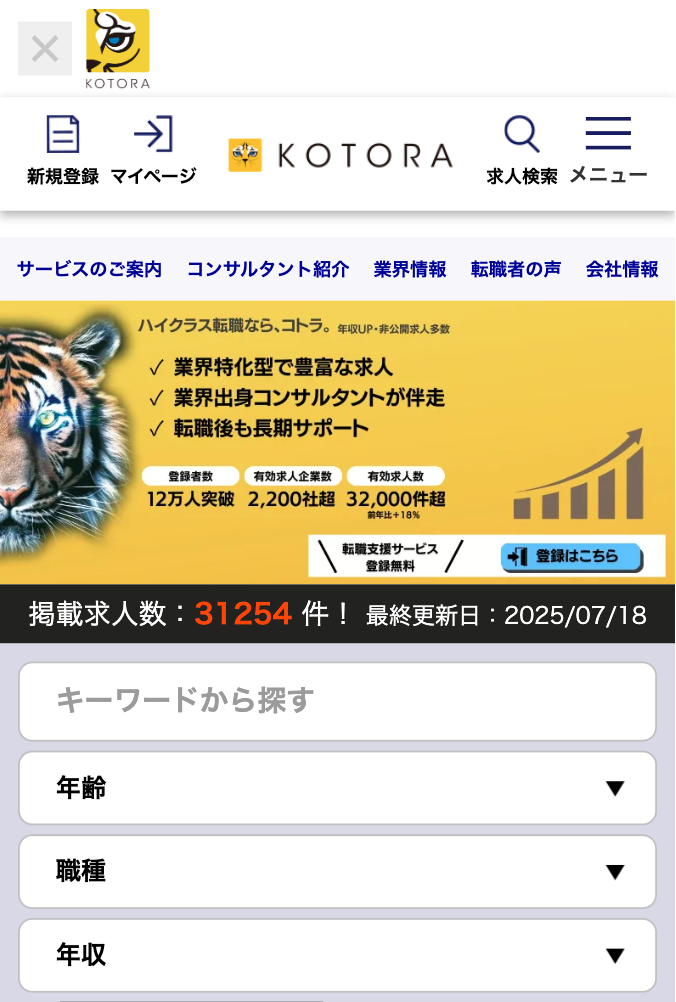Tap the KOTORA header logo link
The width and height of the screenshot is (676, 1002).
(340, 155)
